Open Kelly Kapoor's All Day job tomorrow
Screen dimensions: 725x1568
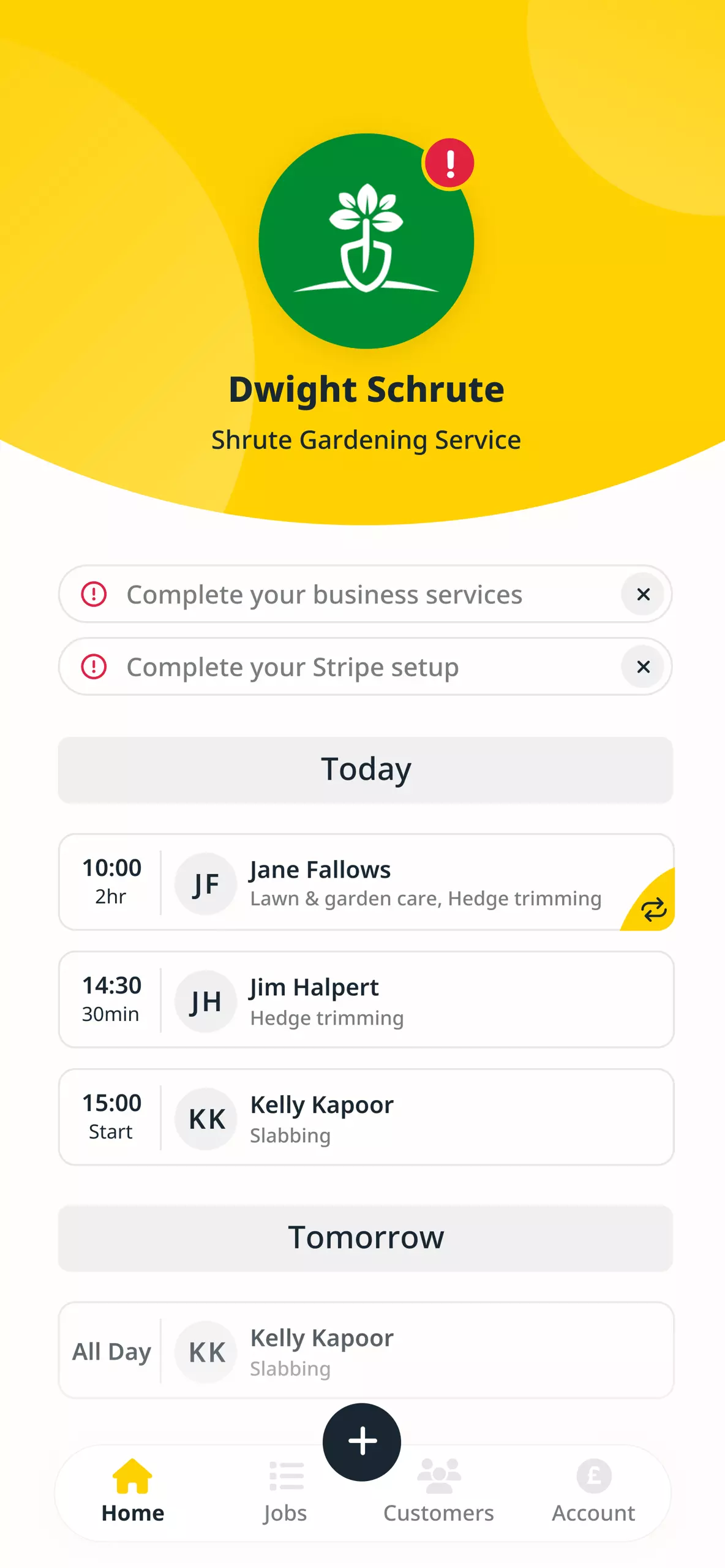click(366, 1350)
